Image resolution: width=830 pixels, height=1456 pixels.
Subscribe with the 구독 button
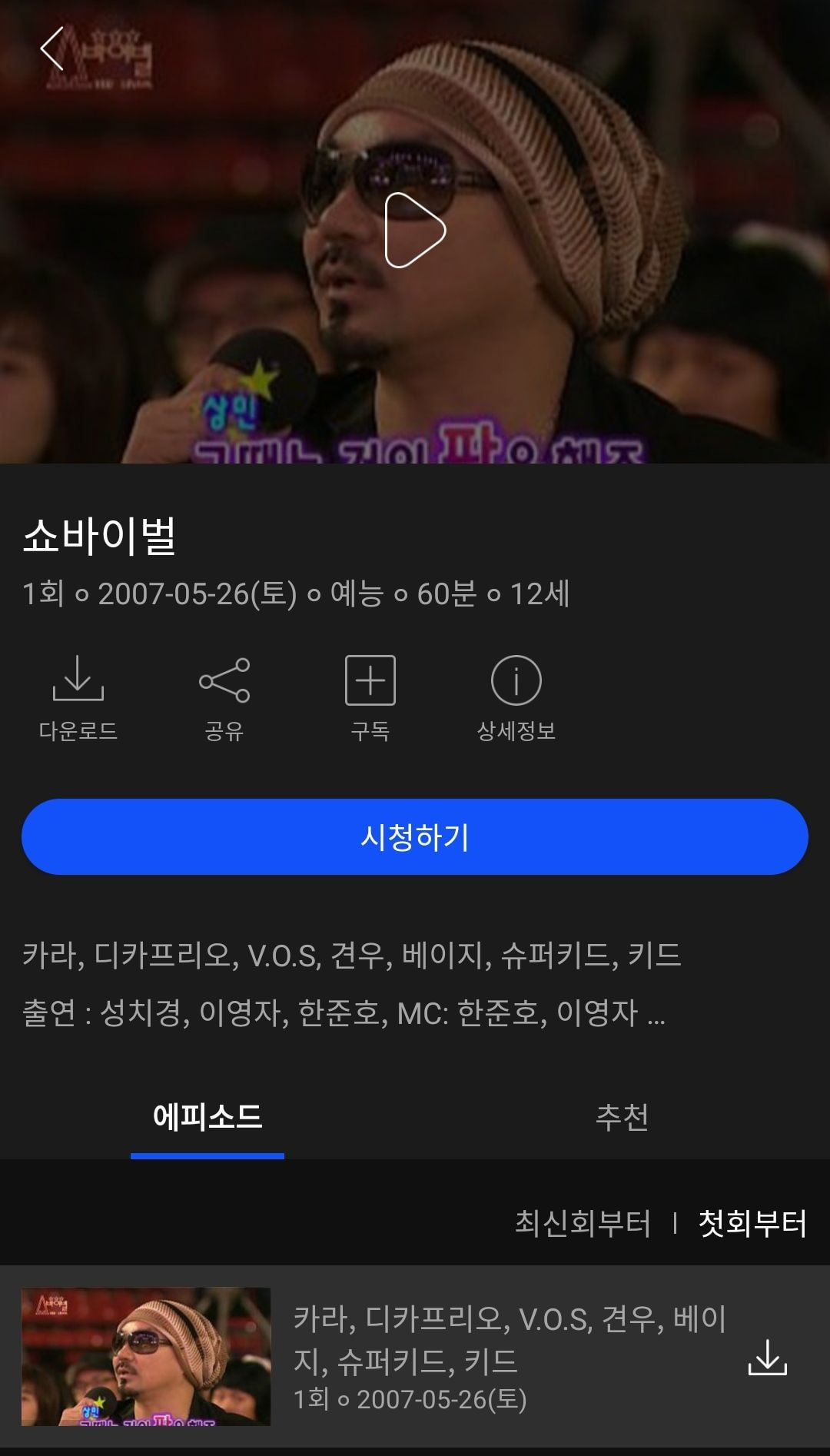click(x=370, y=695)
